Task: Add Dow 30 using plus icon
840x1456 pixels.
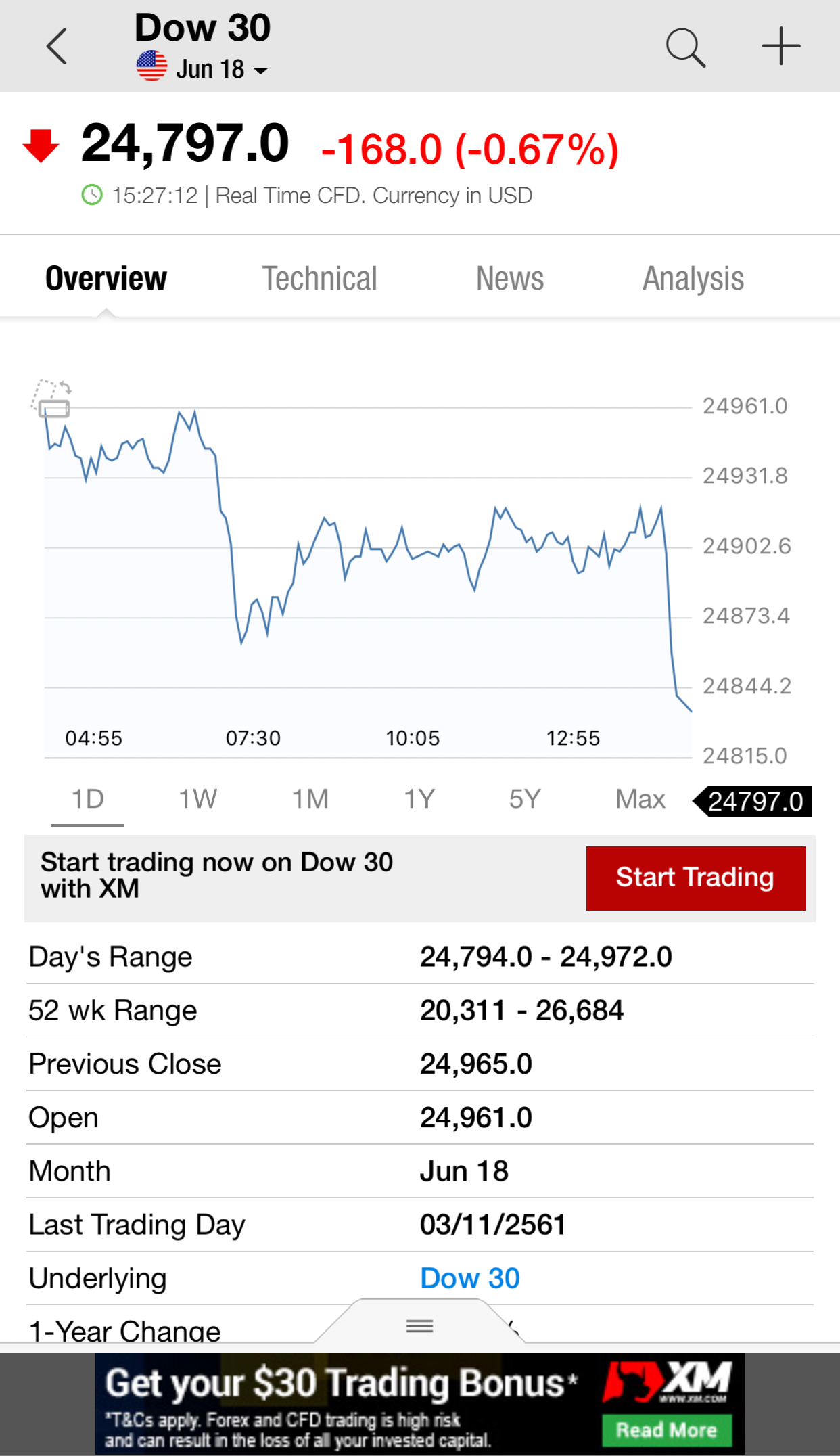Action: point(781,47)
